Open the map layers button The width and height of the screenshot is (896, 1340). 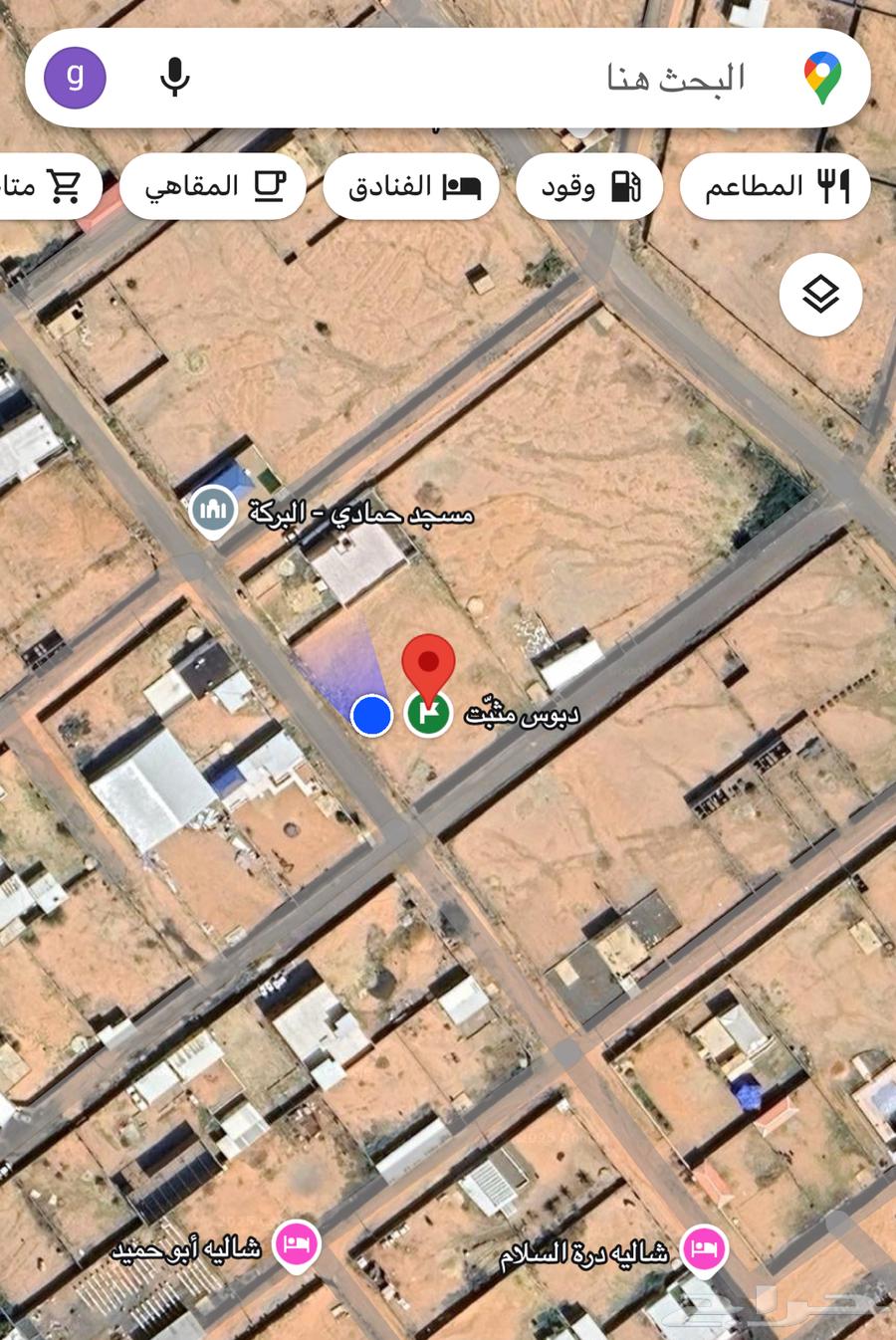click(820, 295)
